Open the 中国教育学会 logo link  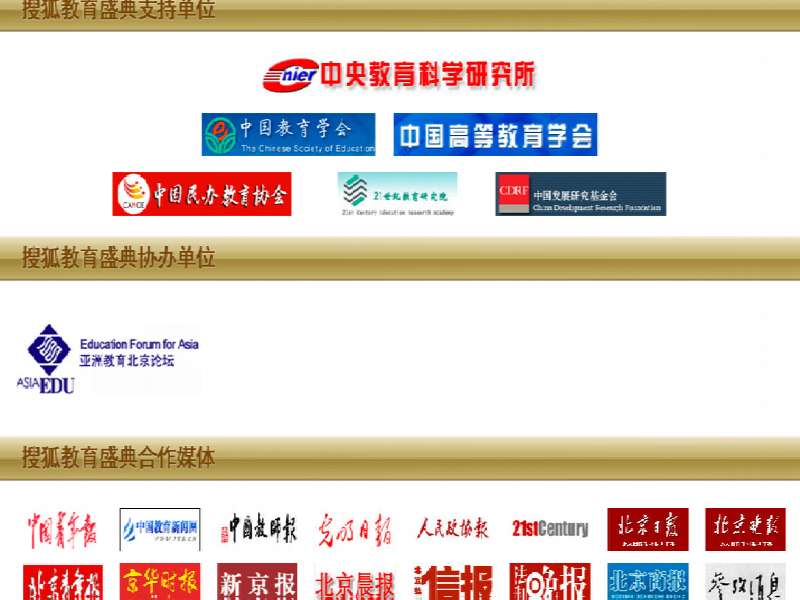coord(288,134)
